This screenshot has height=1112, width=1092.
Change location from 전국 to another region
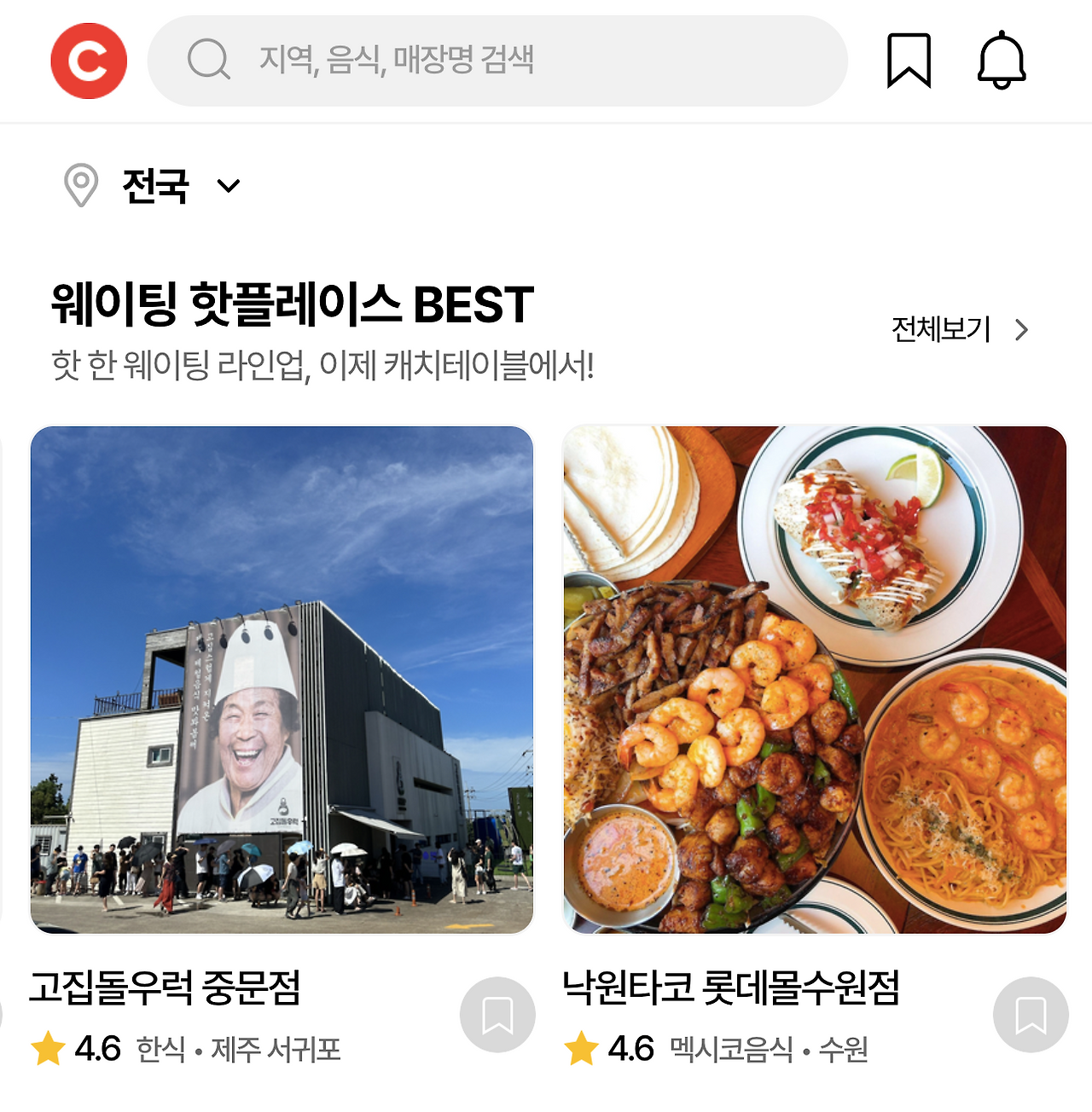click(154, 185)
